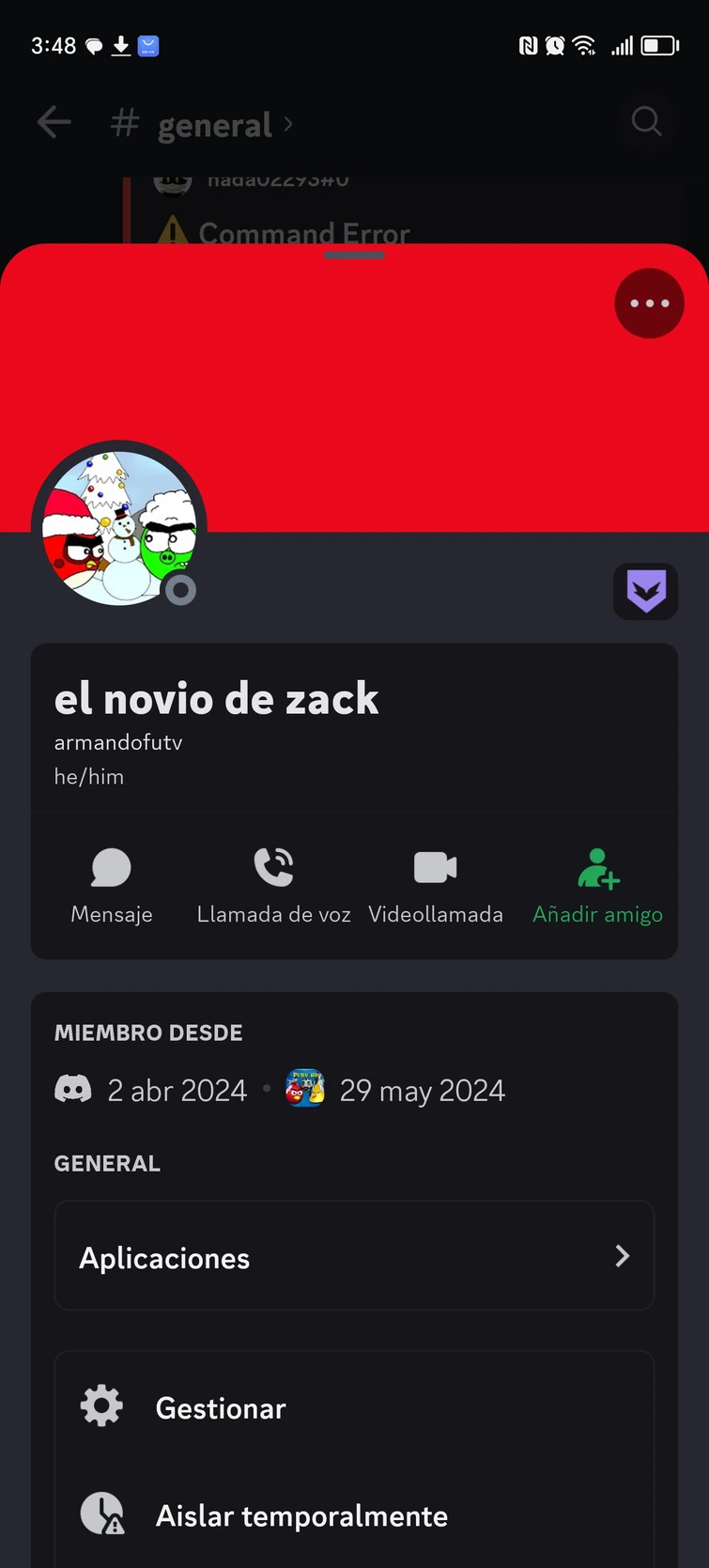
Task: Tap the Gestionar gear icon
Action: [100, 1405]
